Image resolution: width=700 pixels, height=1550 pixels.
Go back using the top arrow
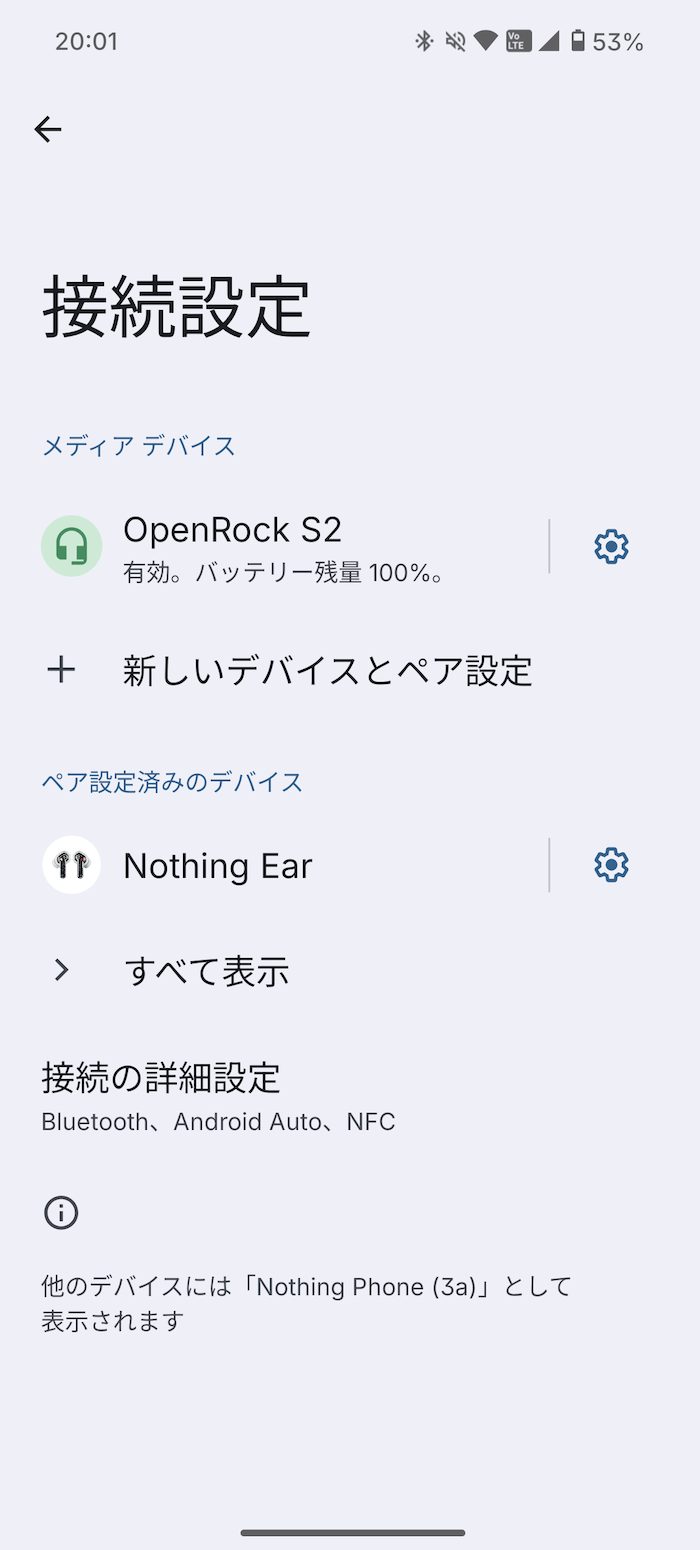[48, 129]
